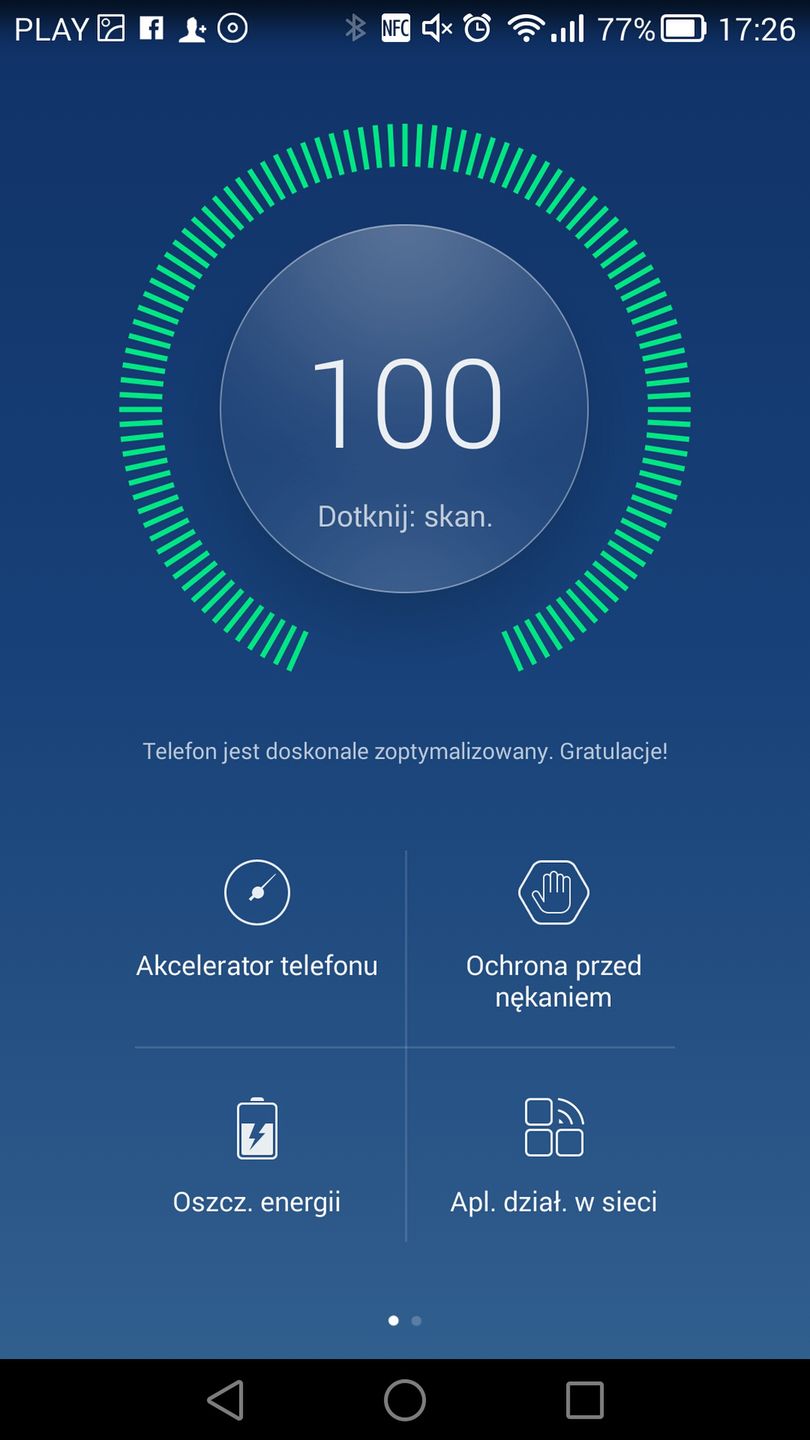The width and height of the screenshot is (810, 1440).
Task: Tap the speedometer icon above Akcelerator telefonu
Action: (257, 892)
